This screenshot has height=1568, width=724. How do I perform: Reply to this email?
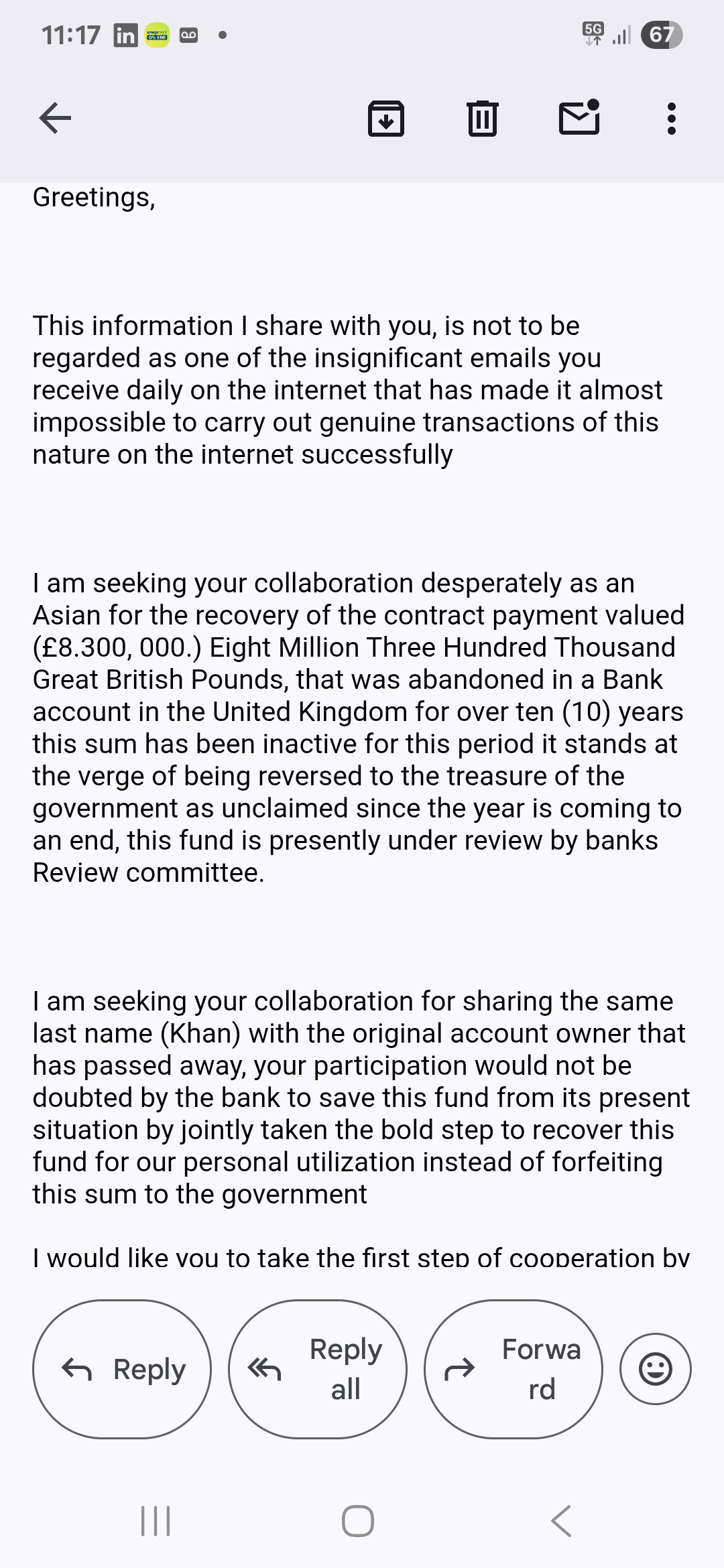click(122, 1369)
